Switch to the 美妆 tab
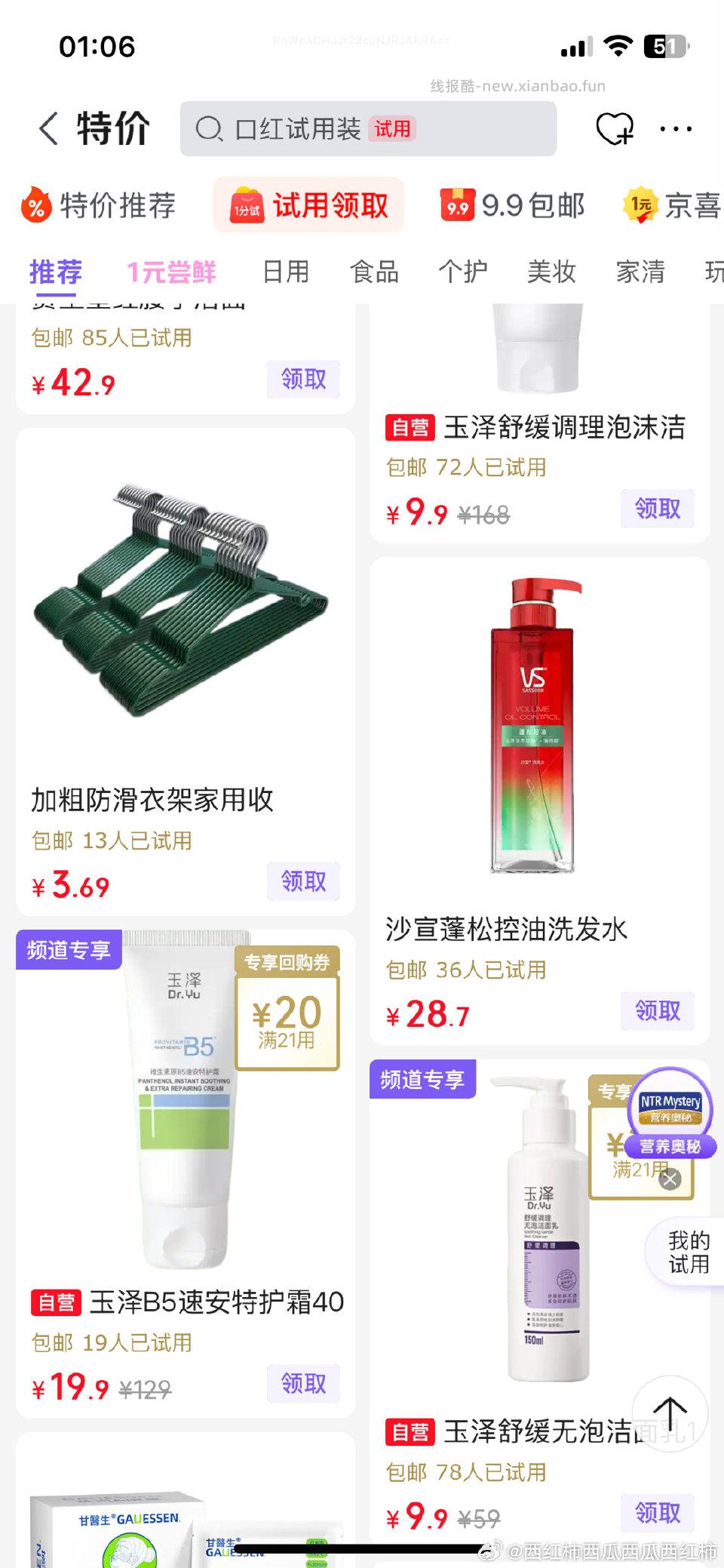The width and height of the screenshot is (724, 1568). (551, 272)
